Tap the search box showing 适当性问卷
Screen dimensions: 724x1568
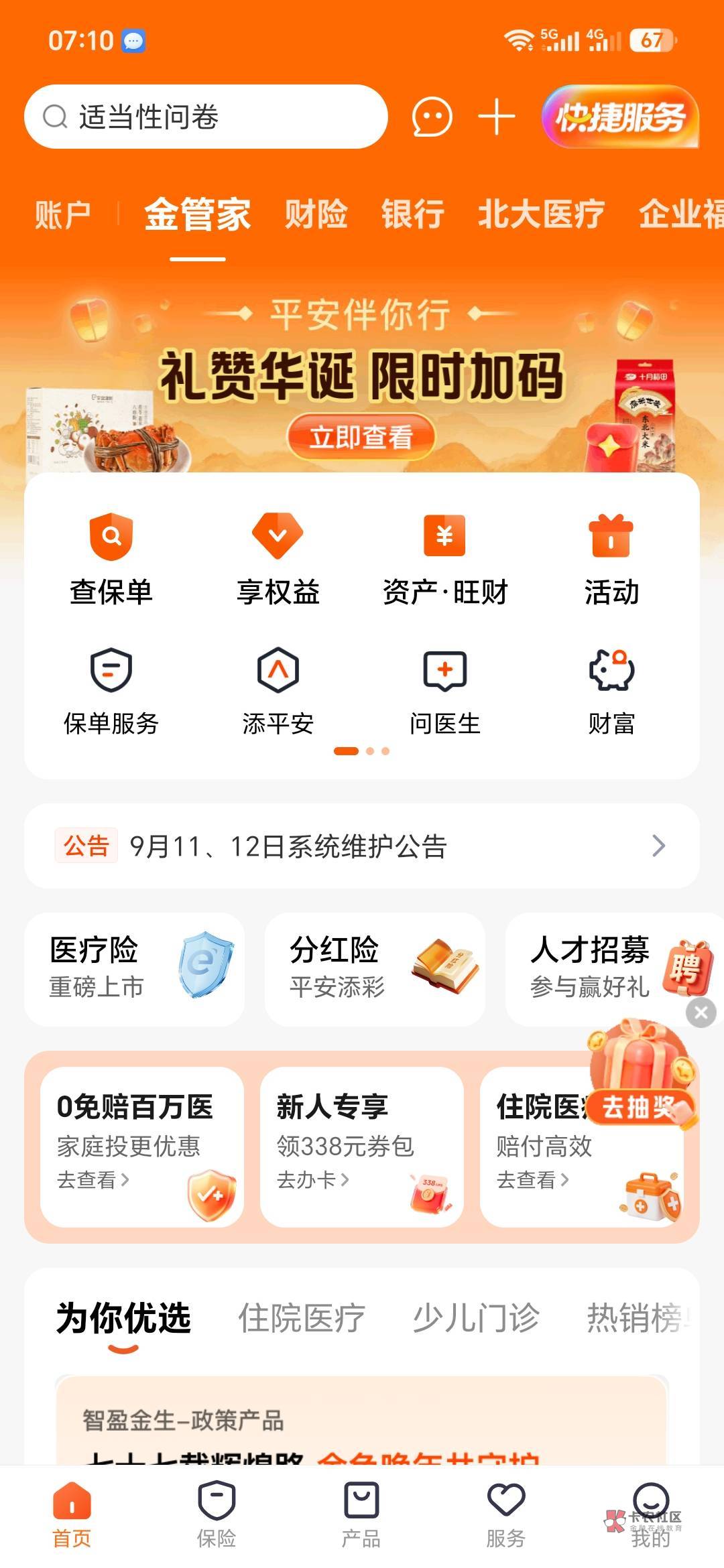[206, 117]
